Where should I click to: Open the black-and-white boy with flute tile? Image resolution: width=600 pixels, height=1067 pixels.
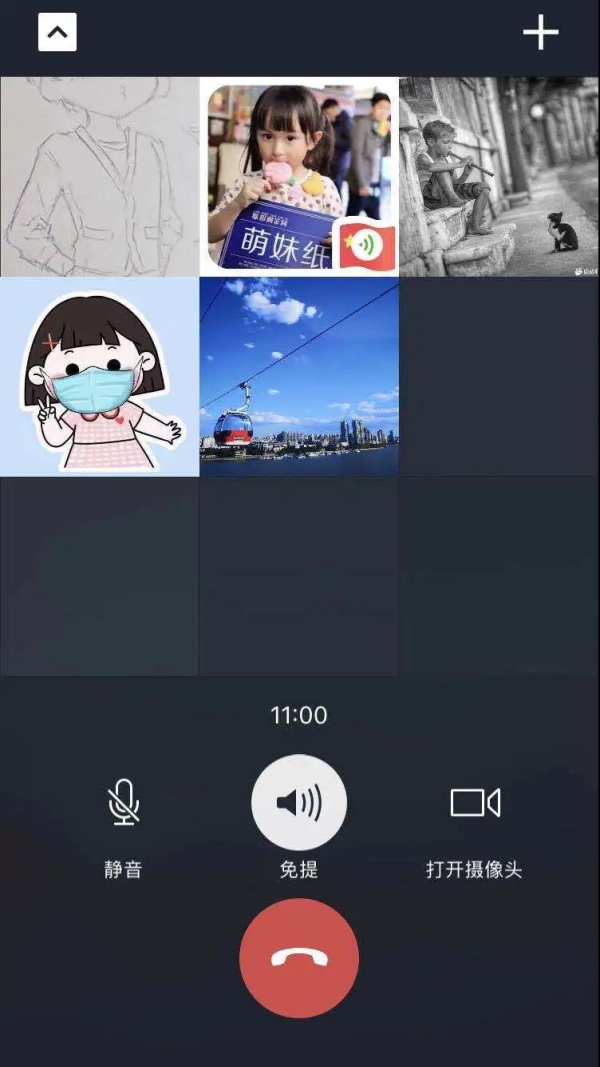click(499, 177)
